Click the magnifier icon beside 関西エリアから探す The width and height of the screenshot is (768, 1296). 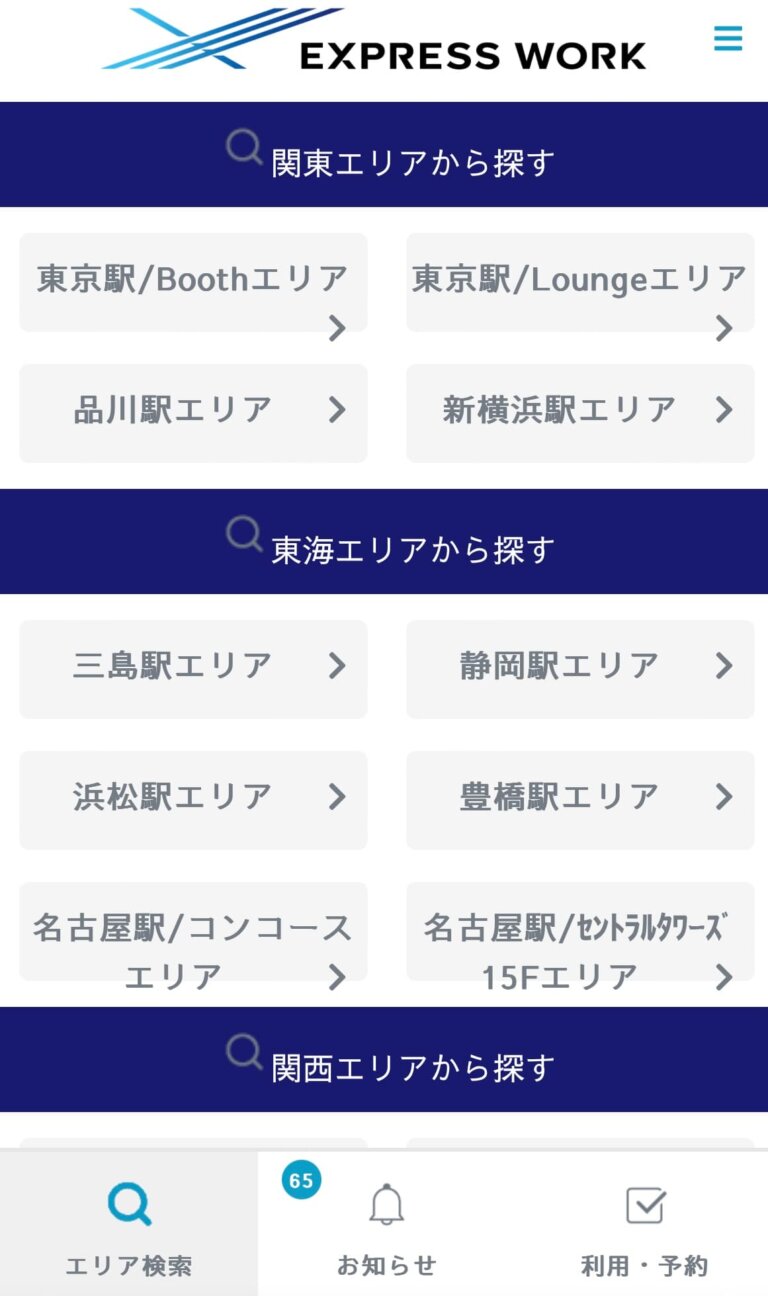tap(243, 1053)
